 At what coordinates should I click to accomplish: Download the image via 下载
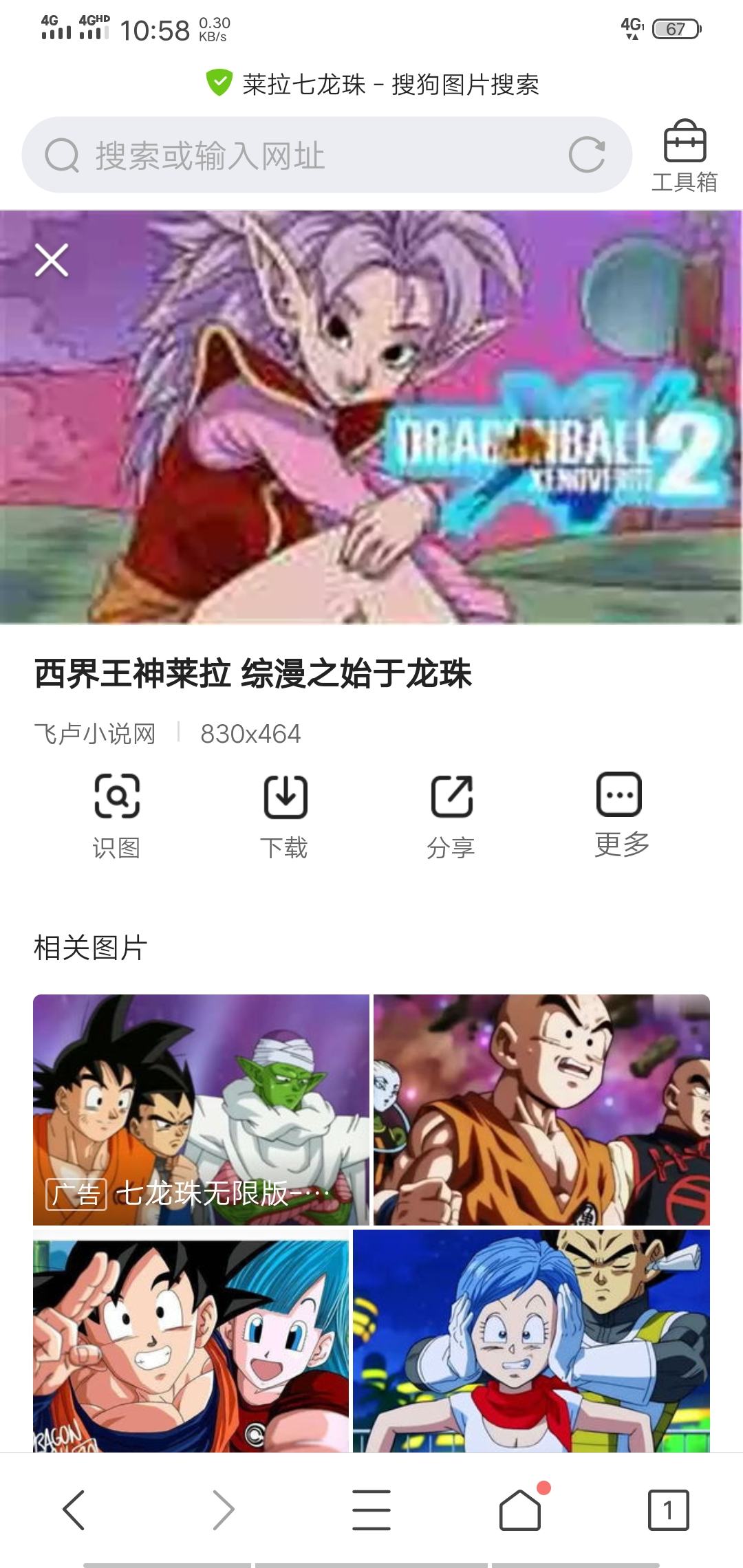coord(285,816)
